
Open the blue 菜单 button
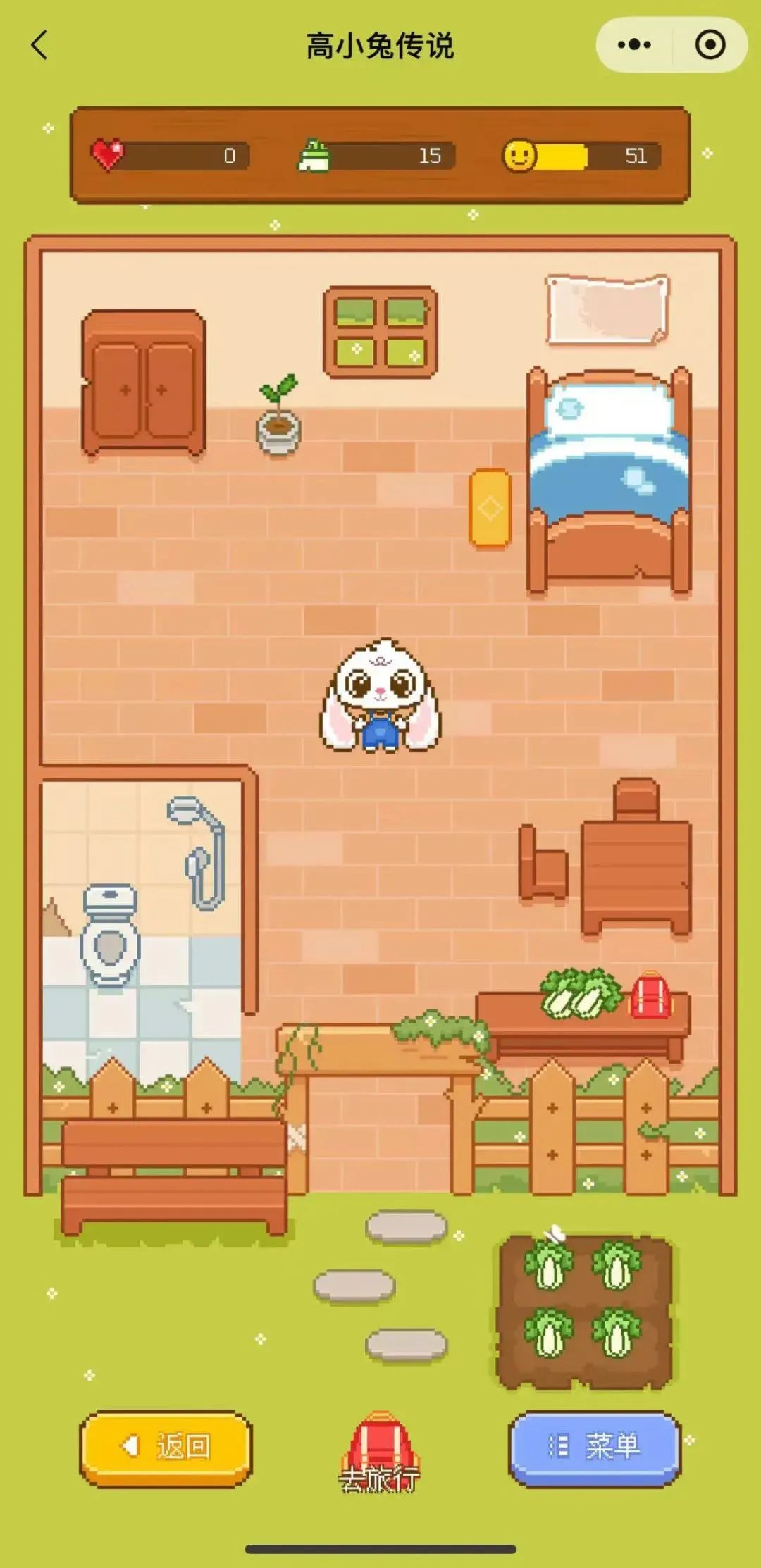[x=594, y=1447]
